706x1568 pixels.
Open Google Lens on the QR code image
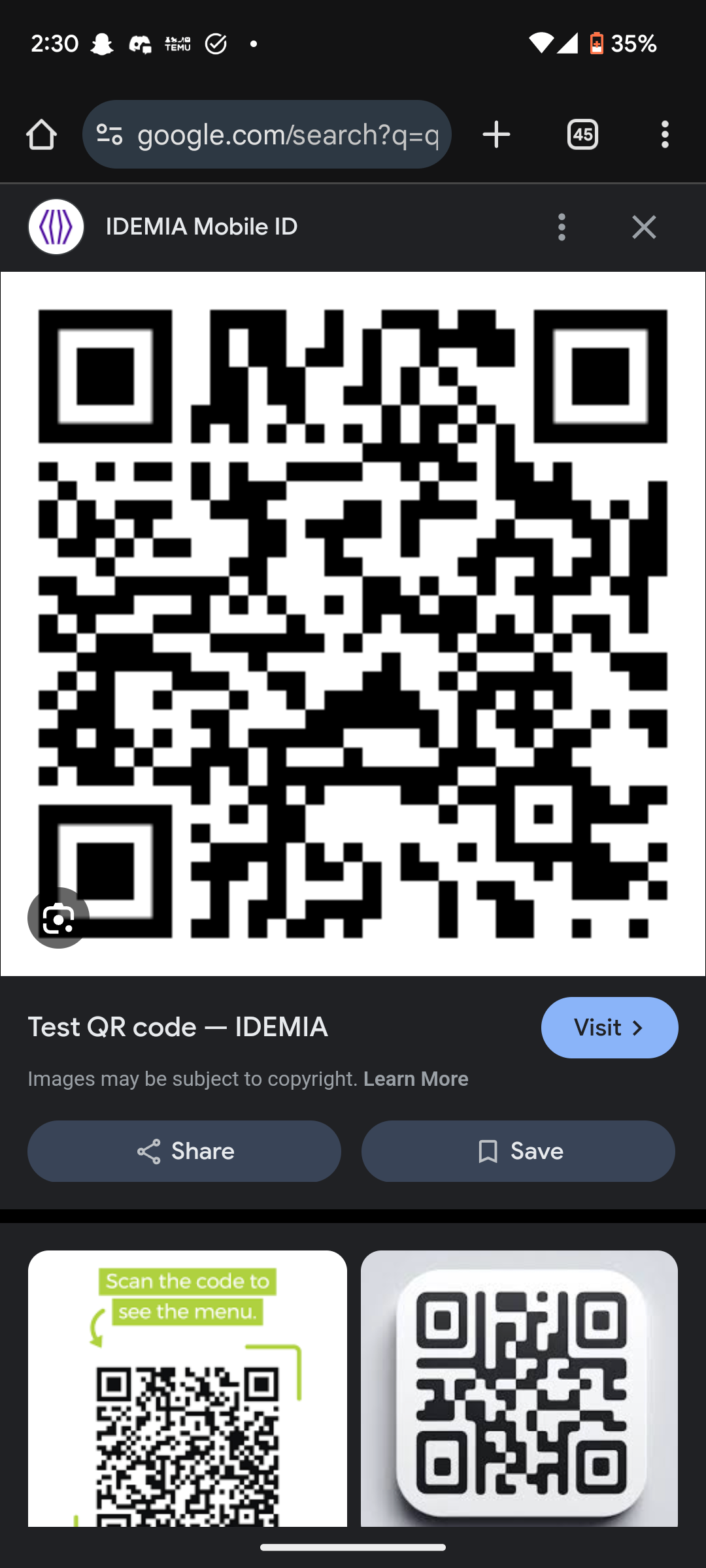click(x=58, y=918)
